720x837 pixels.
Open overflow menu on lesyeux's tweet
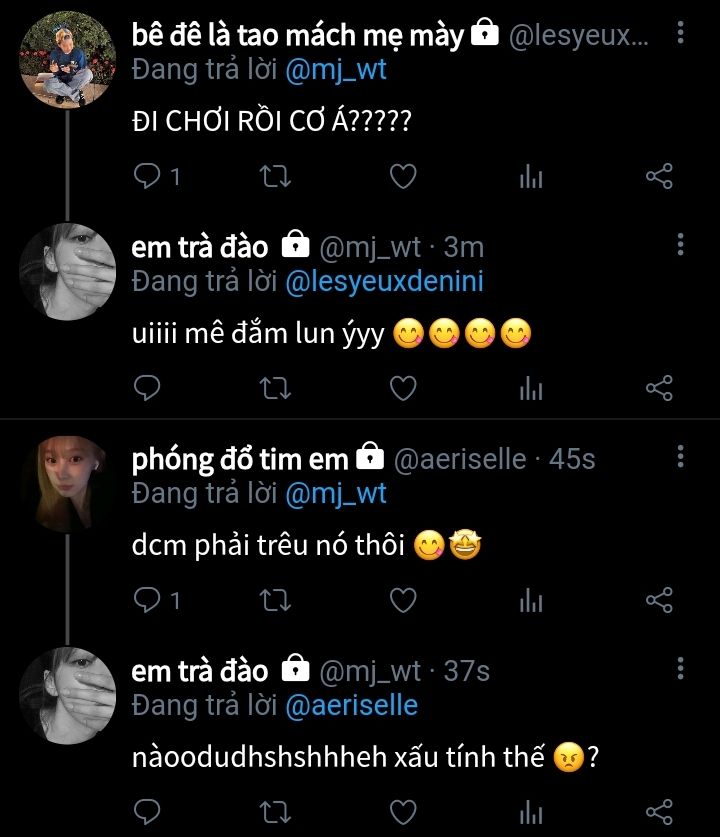click(x=680, y=34)
